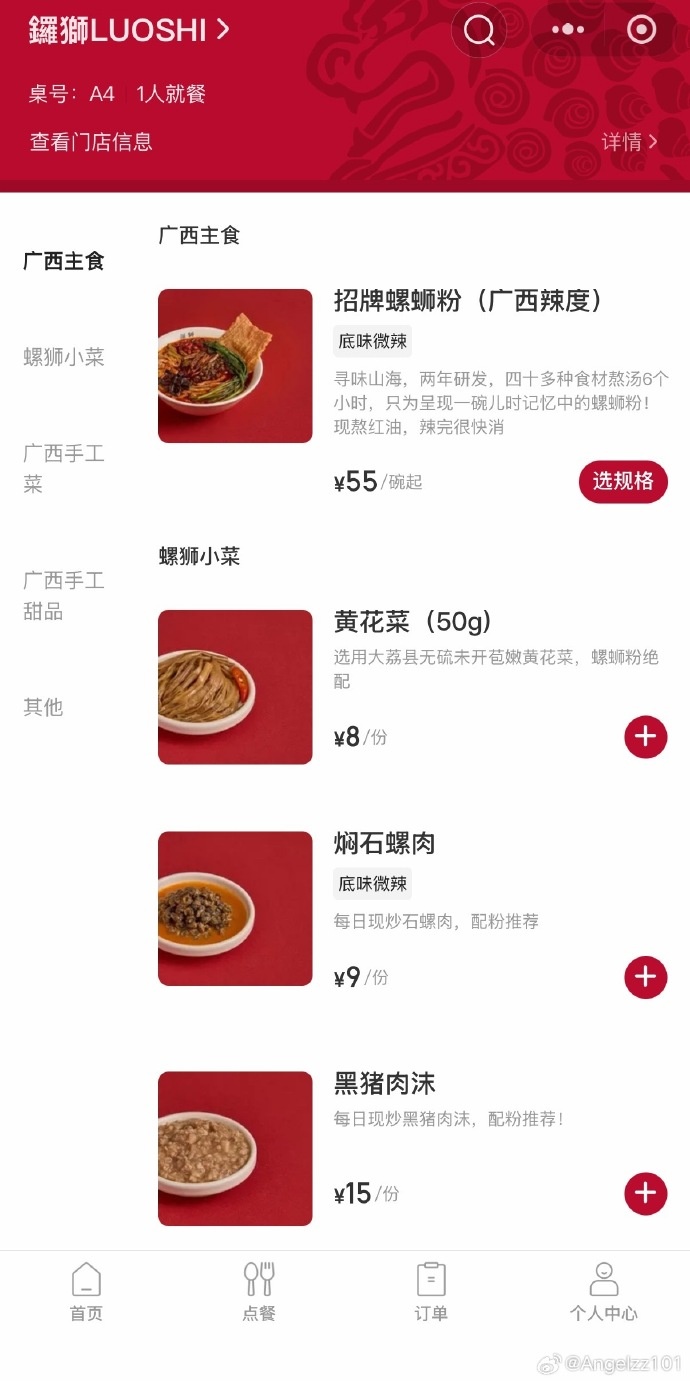
Task: Open the 招牌螺蛳粉 dish photo
Action: (235, 366)
